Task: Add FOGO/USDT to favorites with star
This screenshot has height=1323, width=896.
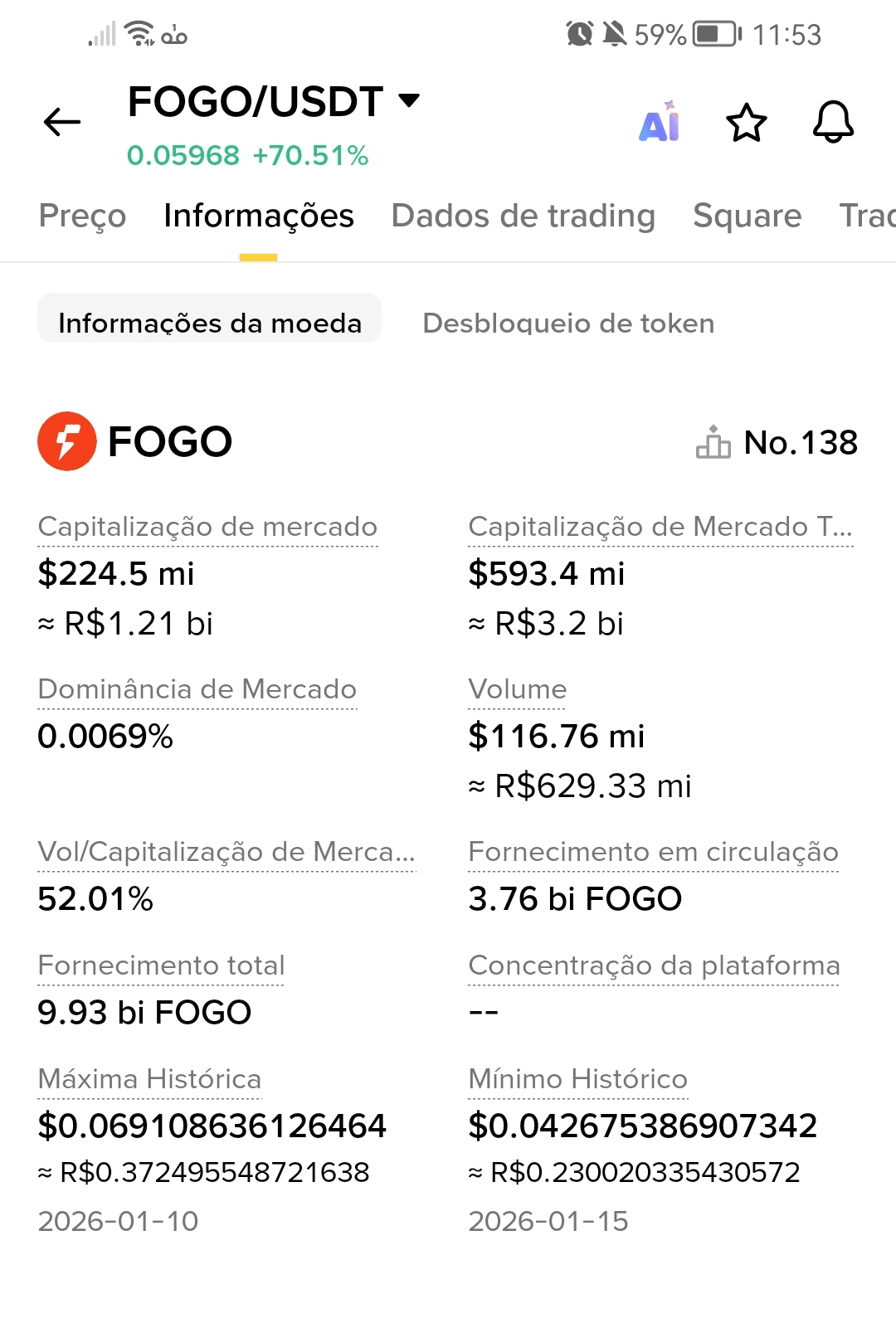Action: coord(746,123)
